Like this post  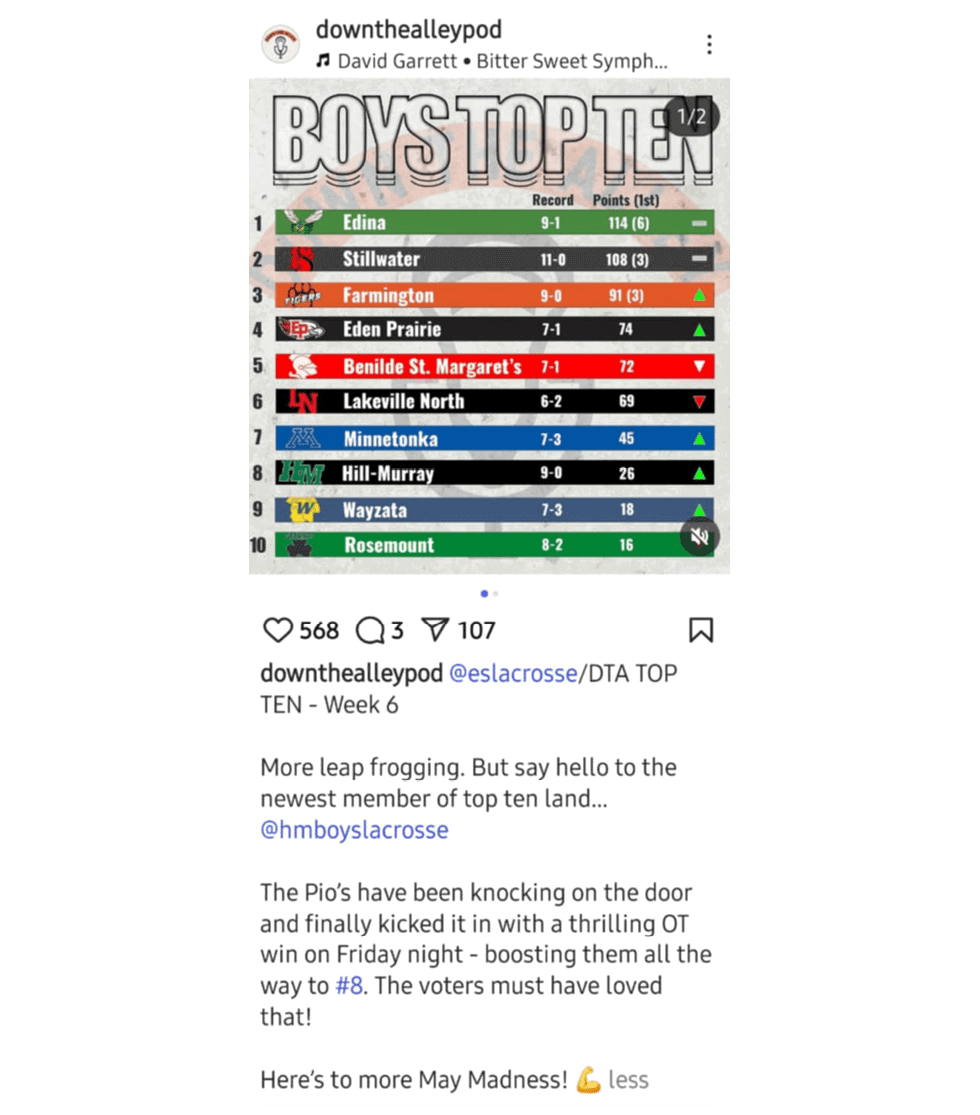277,630
